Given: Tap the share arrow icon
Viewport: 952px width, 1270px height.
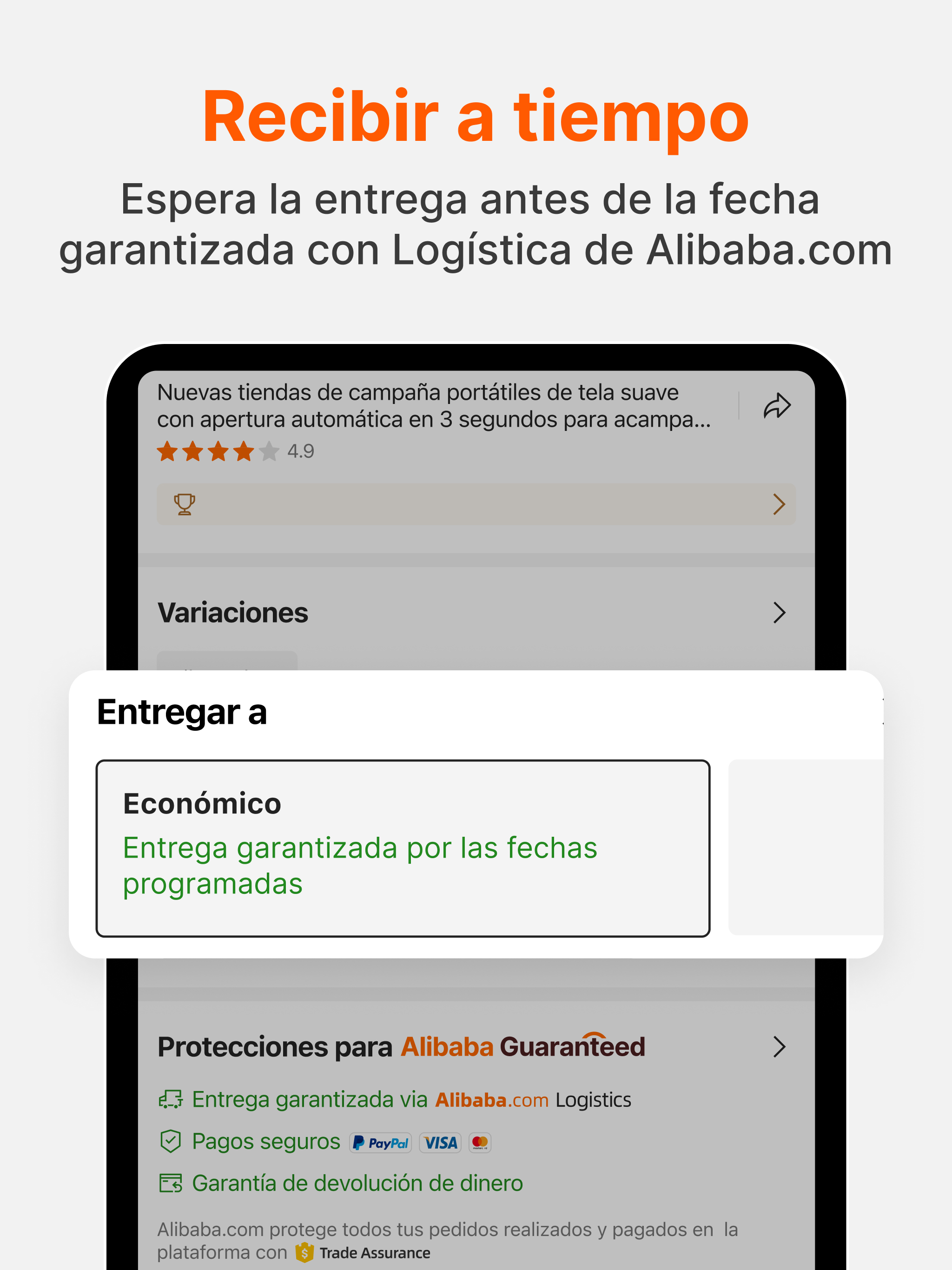Looking at the screenshot, I should click(x=777, y=405).
